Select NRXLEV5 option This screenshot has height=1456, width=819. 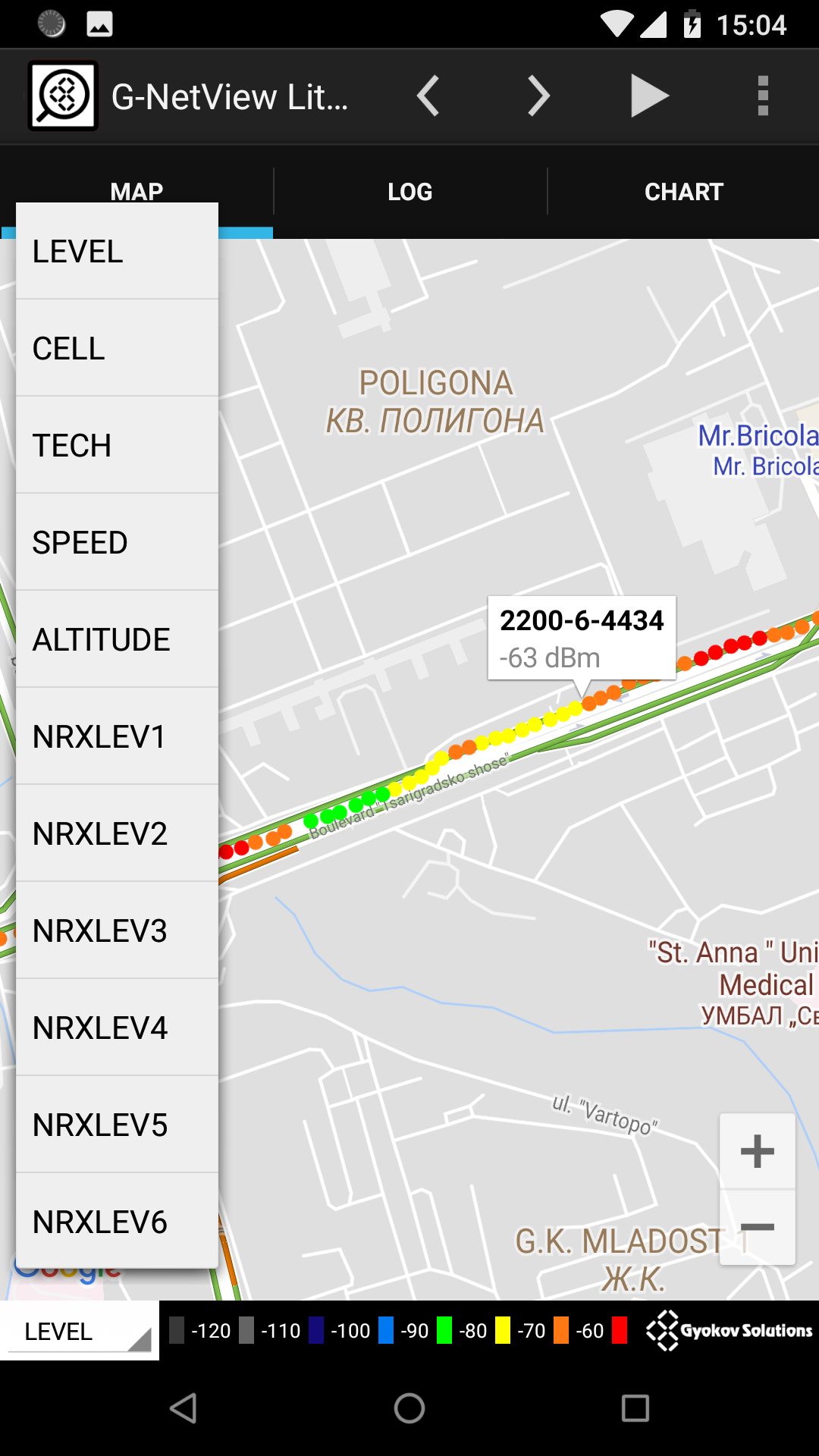click(117, 1125)
